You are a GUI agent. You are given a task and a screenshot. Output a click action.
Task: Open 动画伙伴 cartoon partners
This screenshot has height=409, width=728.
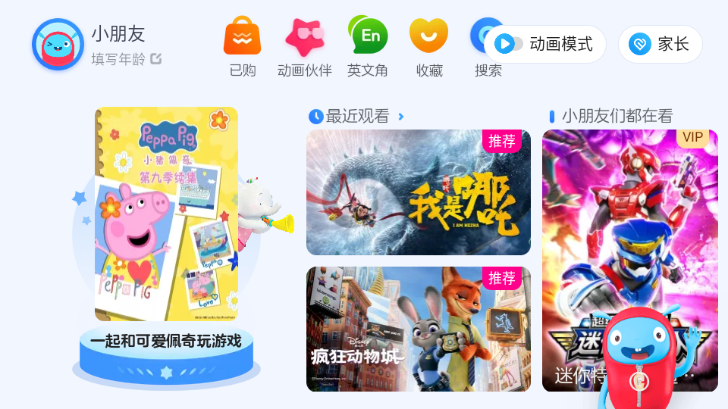coord(305,46)
